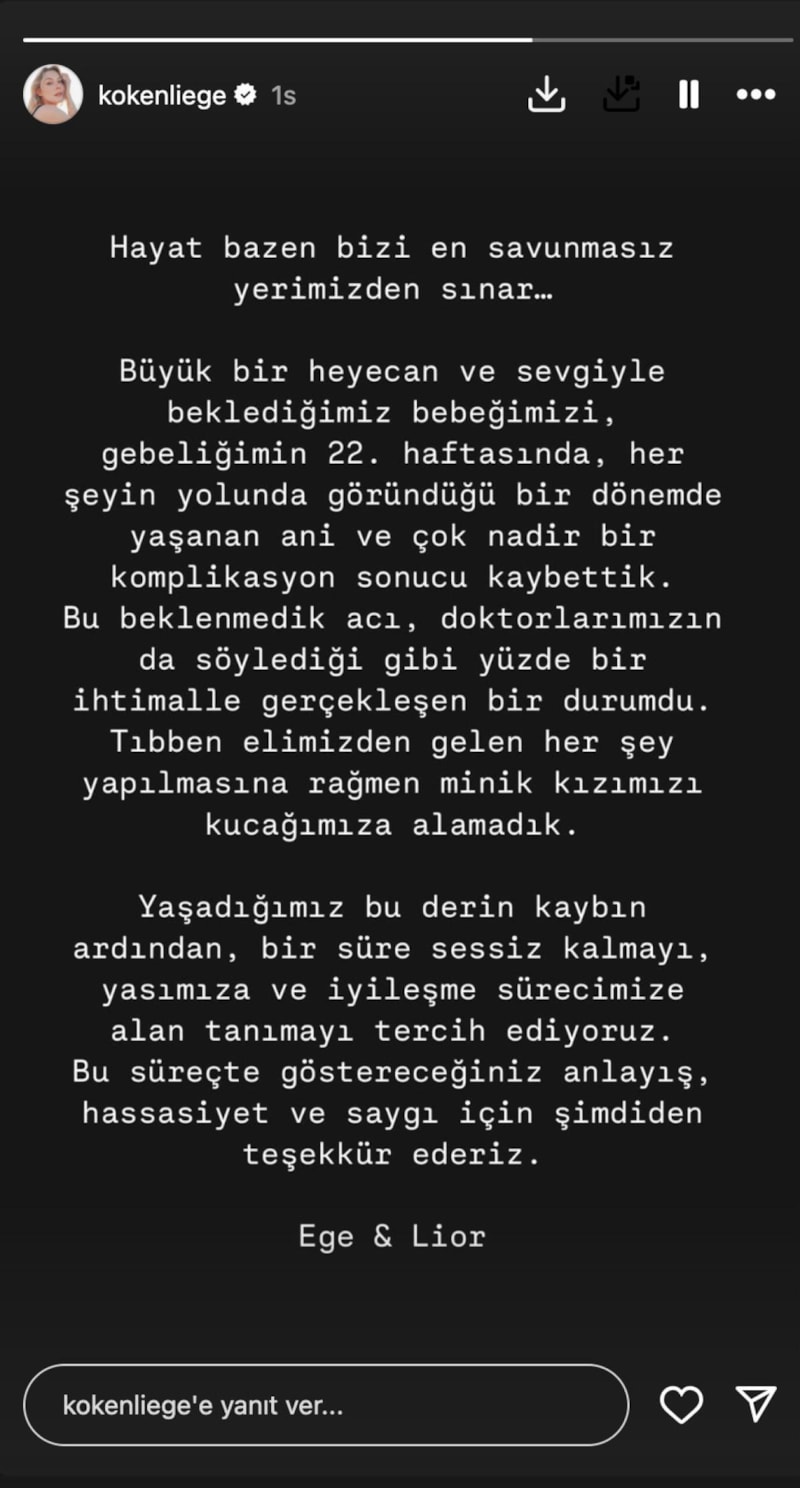Download this story

pos(546,95)
